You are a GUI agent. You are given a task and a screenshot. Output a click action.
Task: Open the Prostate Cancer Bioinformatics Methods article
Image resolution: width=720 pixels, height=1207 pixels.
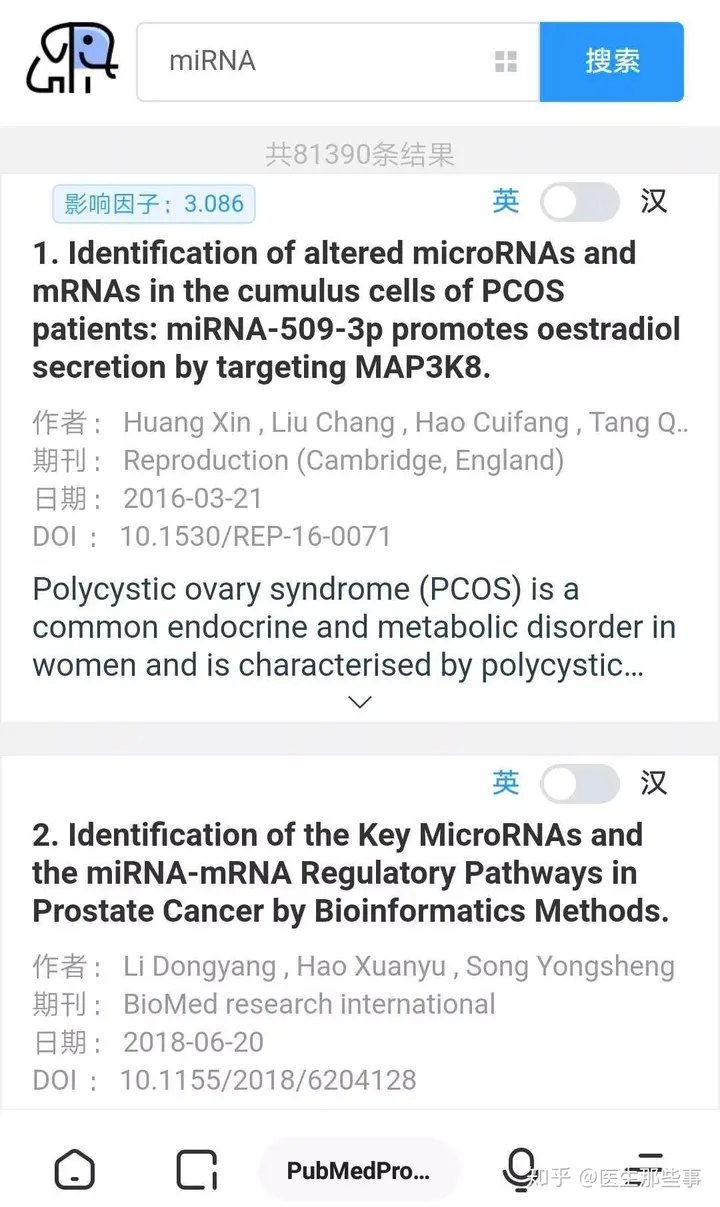point(351,873)
